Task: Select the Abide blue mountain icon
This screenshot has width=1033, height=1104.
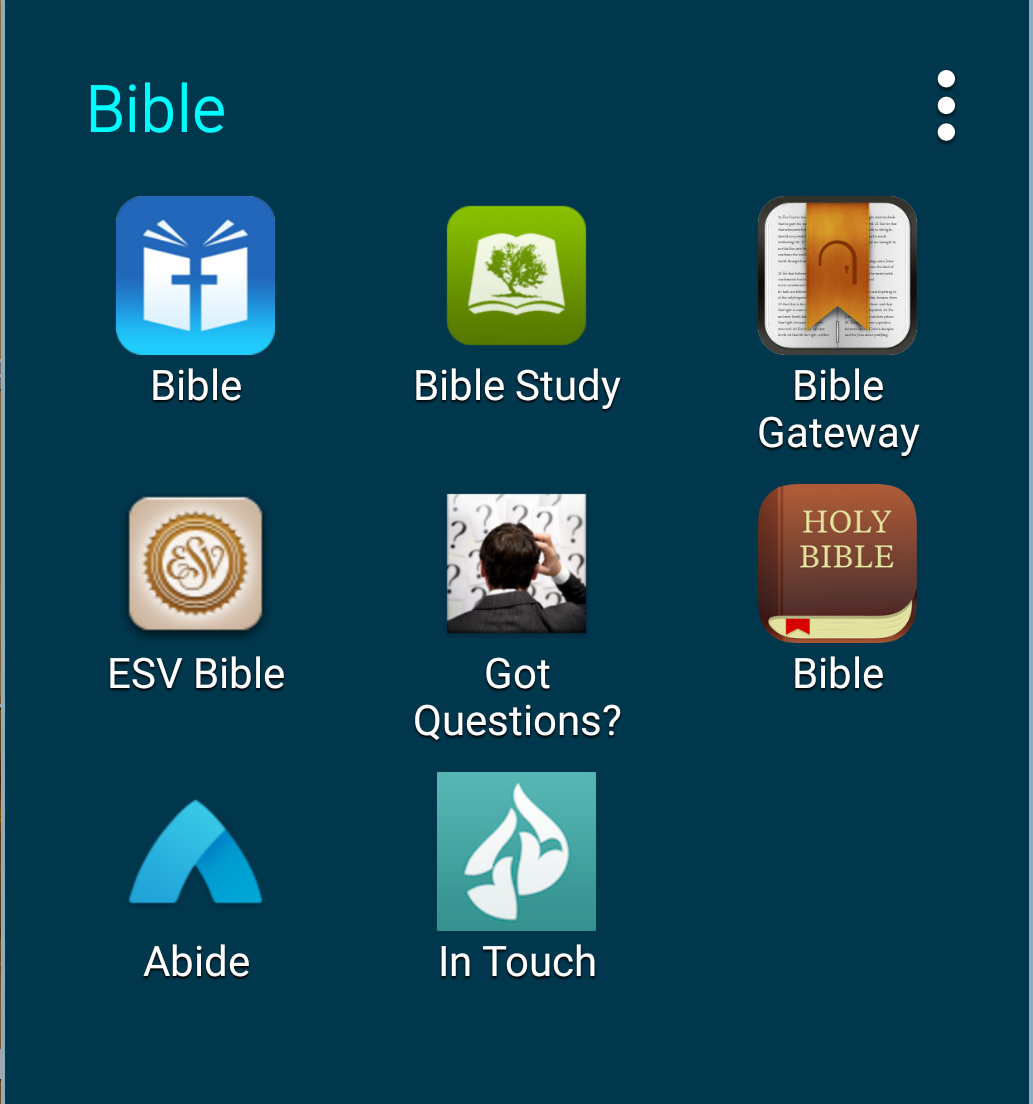Action: [x=195, y=851]
